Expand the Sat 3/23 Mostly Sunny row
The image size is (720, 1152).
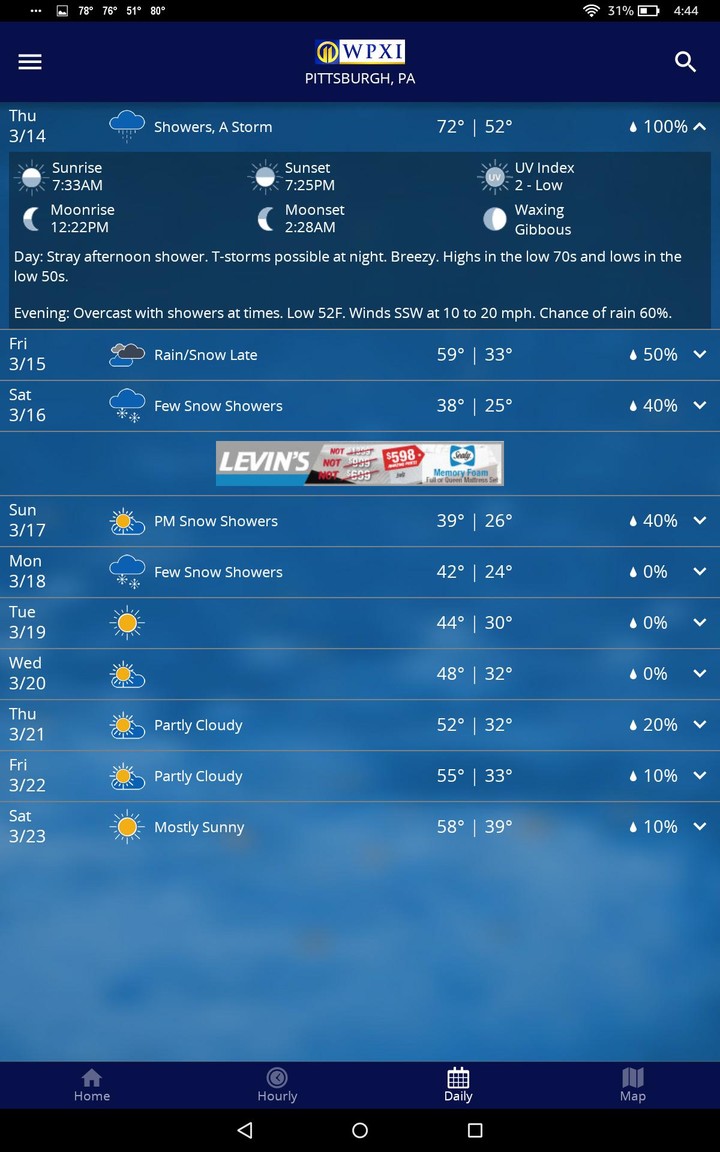coord(699,827)
